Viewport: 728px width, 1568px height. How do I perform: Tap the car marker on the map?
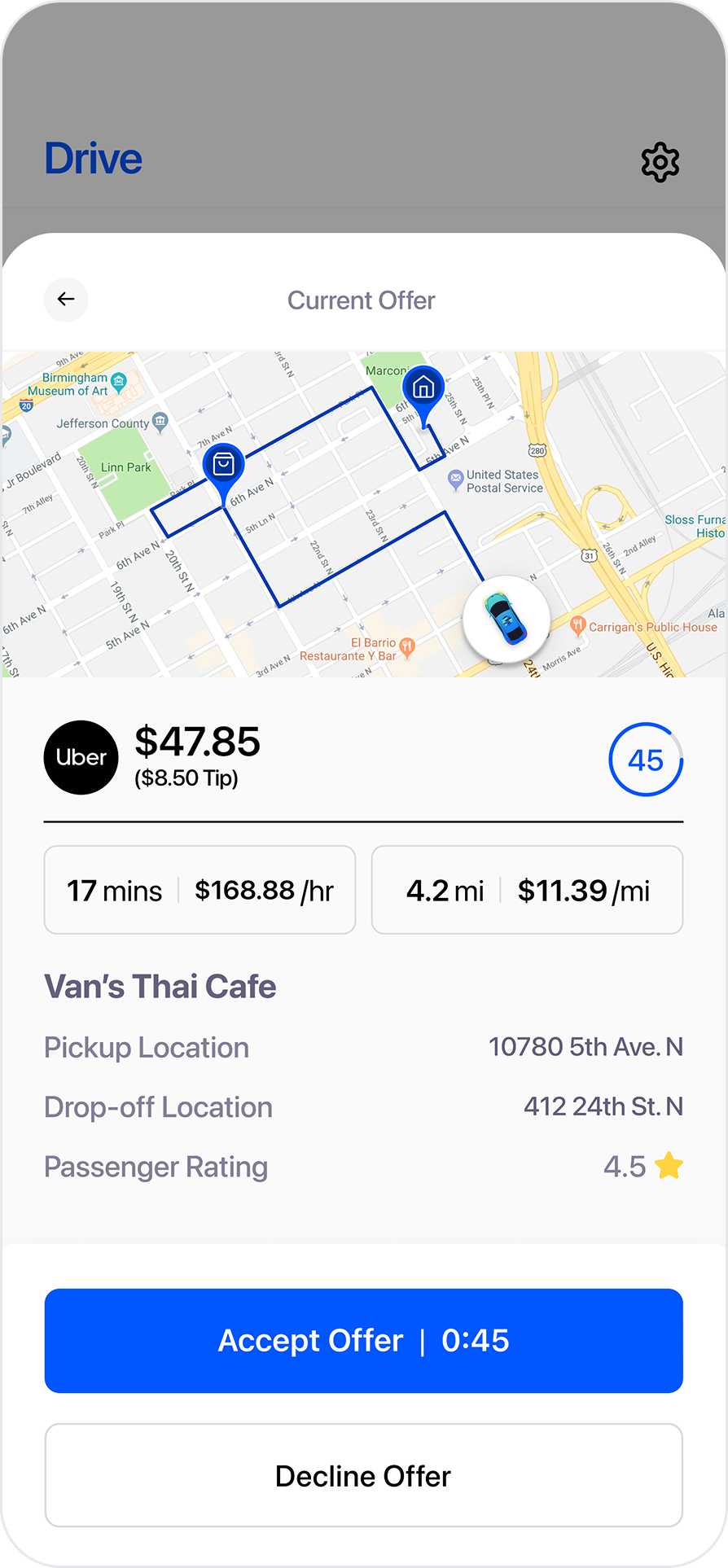(506, 619)
